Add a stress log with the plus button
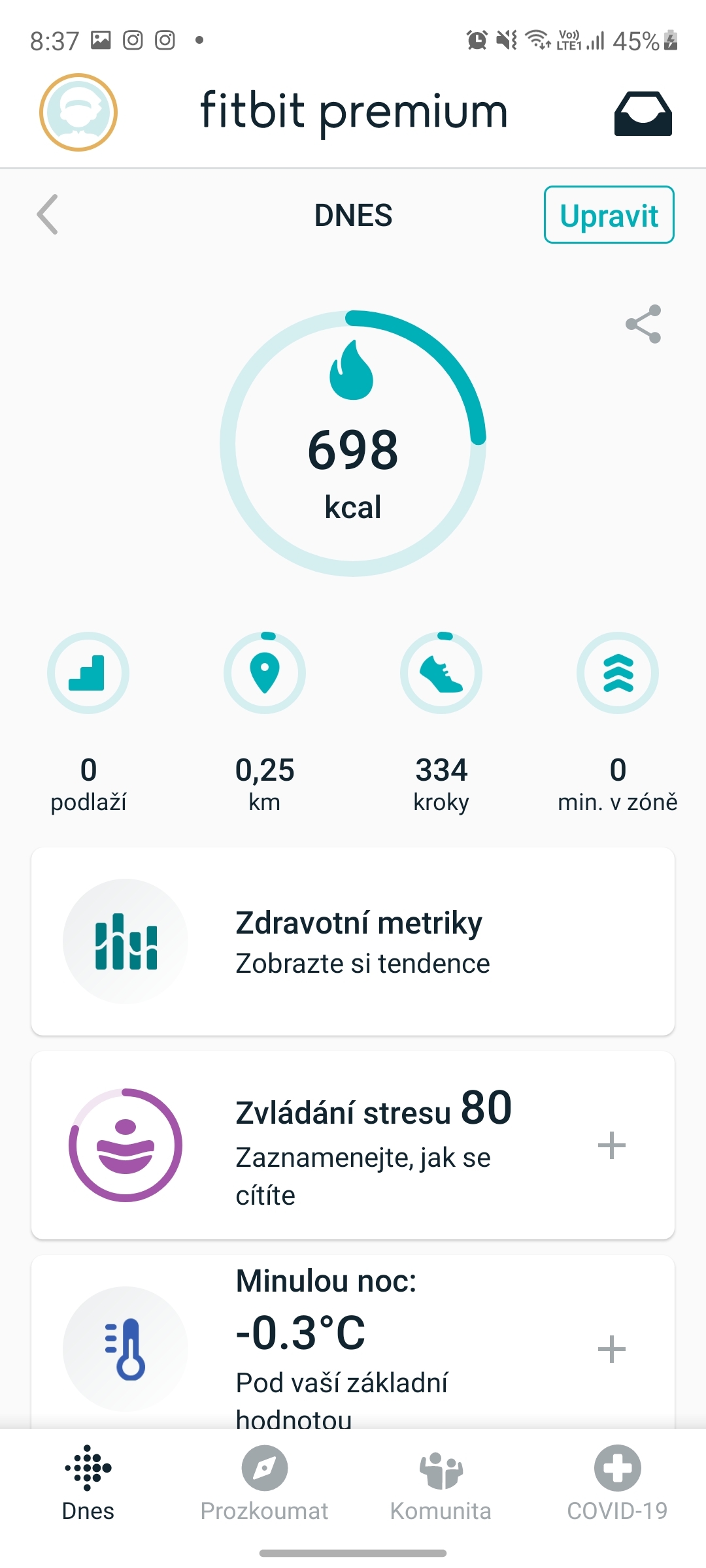 coord(612,1145)
